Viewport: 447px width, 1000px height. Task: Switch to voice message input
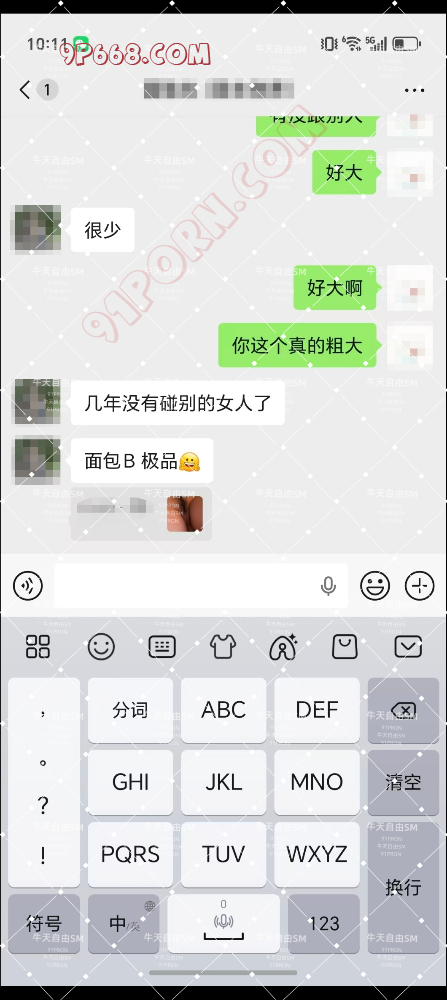[x=28, y=585]
